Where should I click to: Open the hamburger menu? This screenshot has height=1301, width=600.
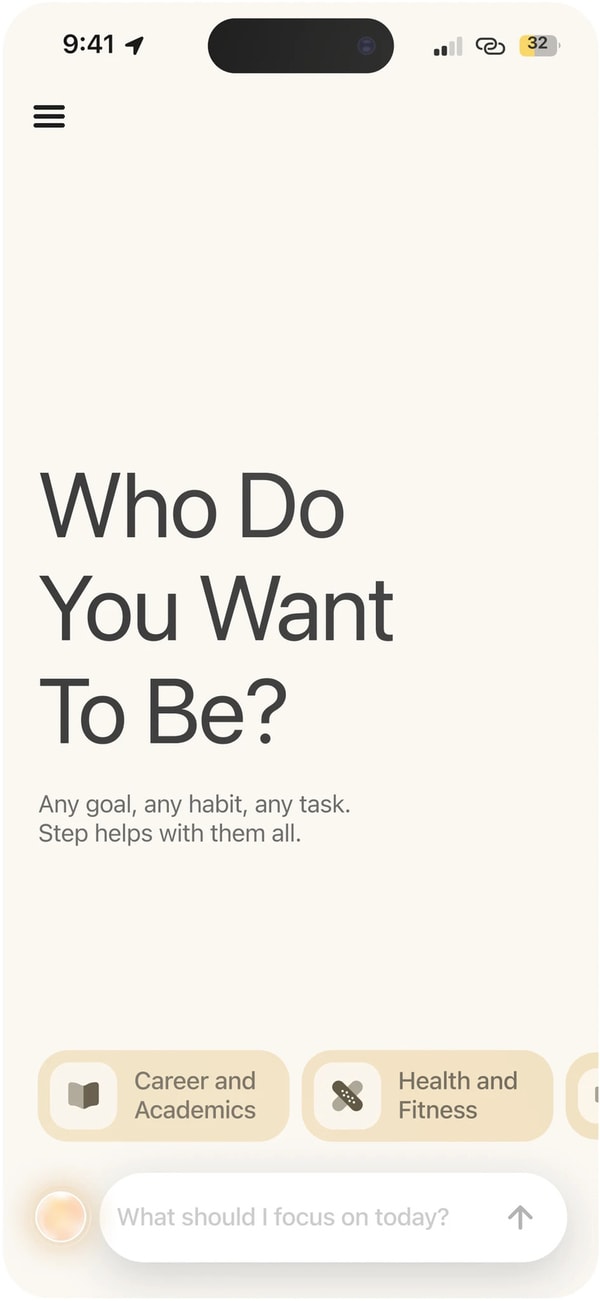[49, 117]
